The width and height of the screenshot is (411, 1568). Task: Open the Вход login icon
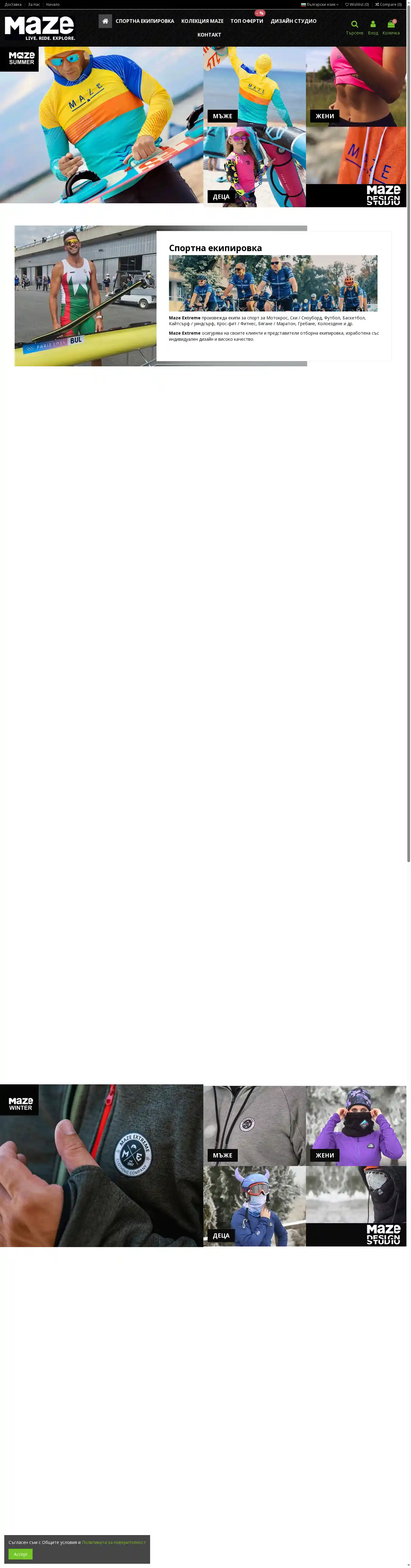coord(373,27)
